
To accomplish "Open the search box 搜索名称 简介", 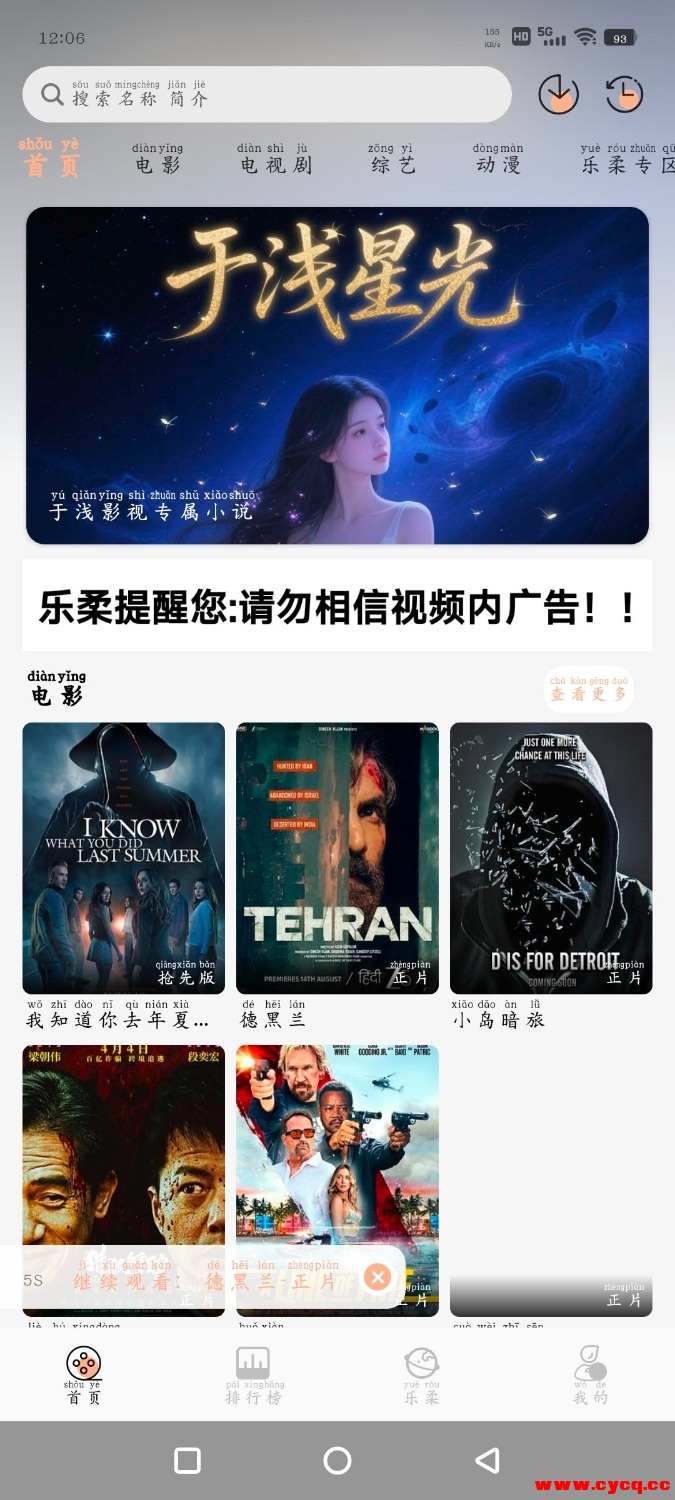I will [266, 95].
